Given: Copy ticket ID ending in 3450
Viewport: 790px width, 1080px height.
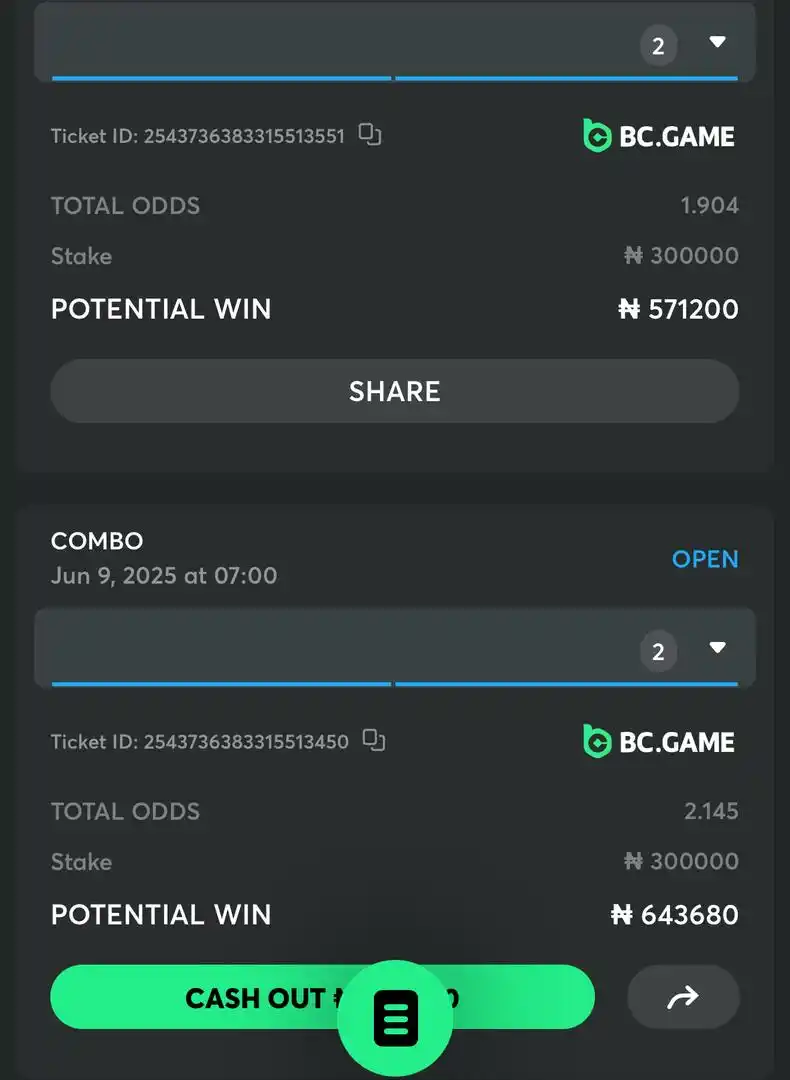Looking at the screenshot, I should coord(374,741).
